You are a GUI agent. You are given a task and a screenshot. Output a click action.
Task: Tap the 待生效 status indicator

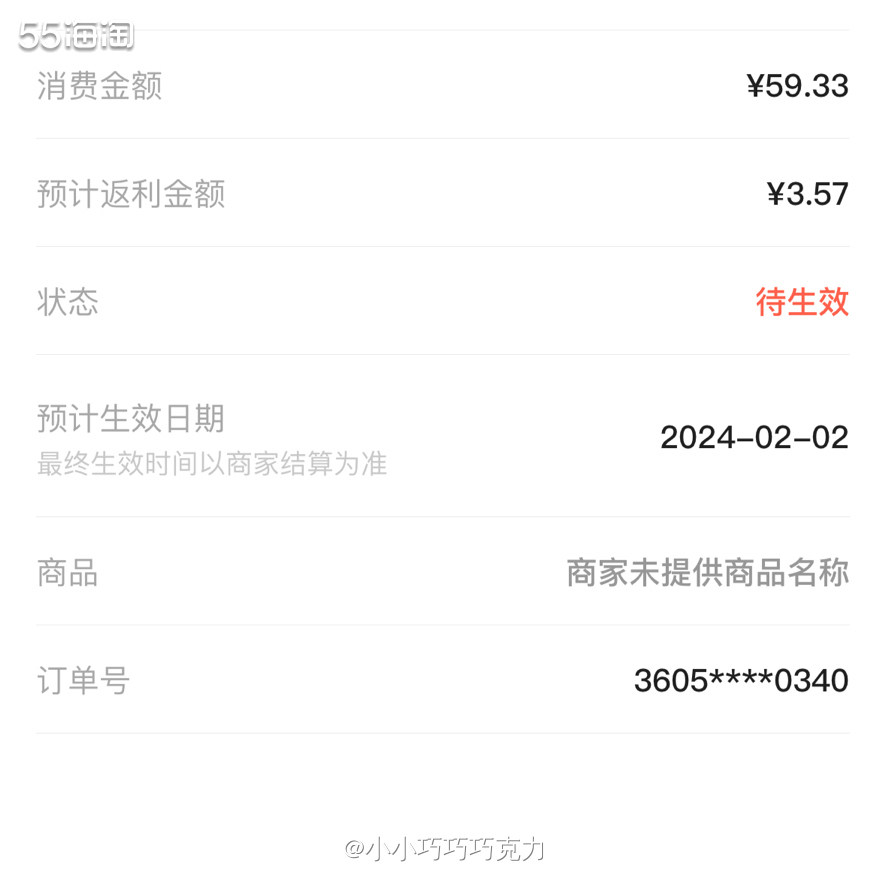coord(802,302)
